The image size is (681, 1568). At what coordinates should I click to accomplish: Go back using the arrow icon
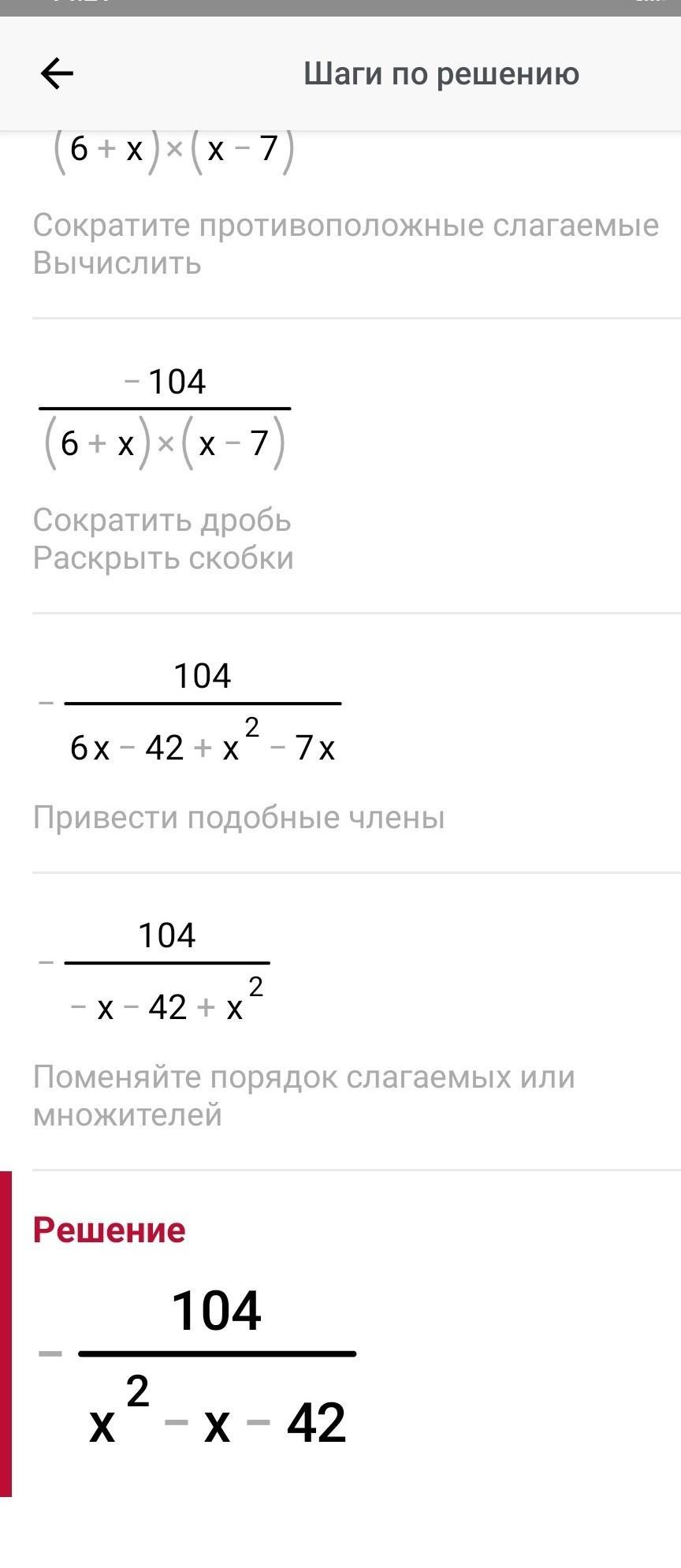pyautogui.click(x=57, y=74)
